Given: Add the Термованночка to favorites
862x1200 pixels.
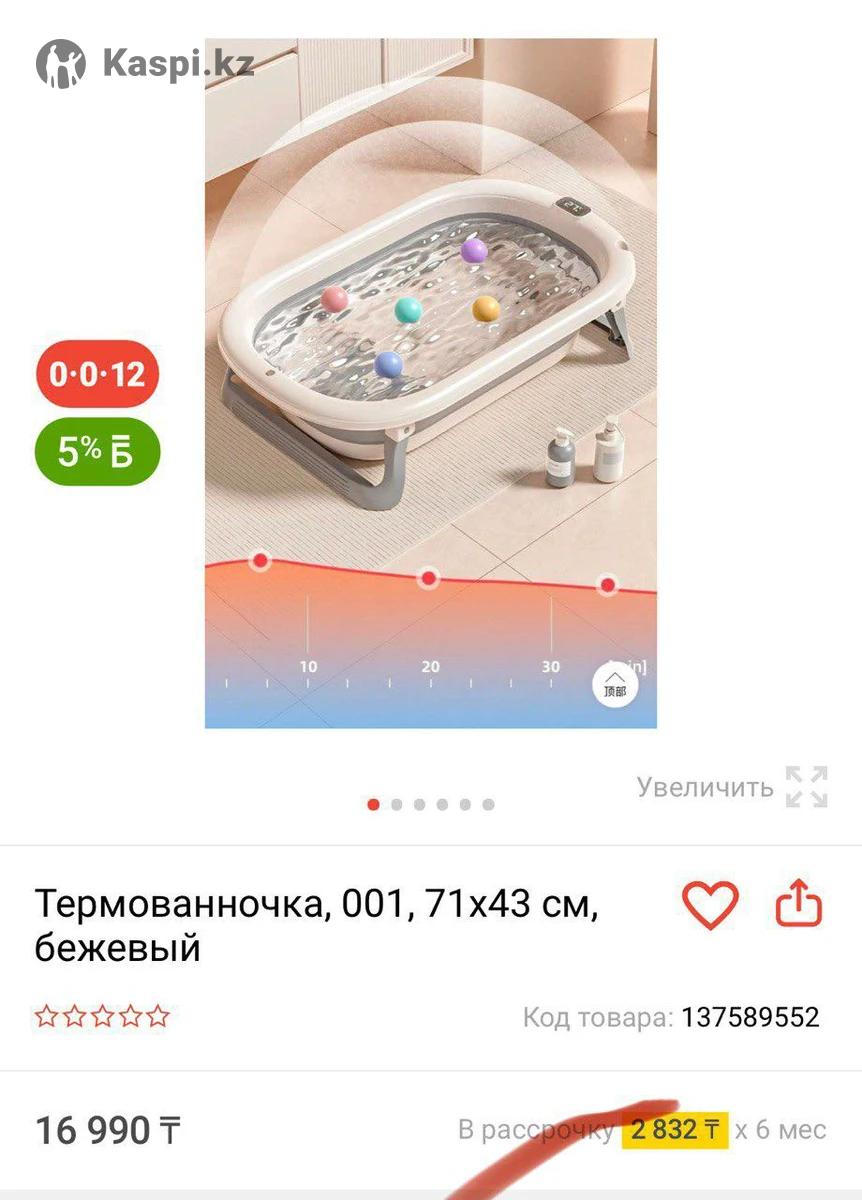Looking at the screenshot, I should 710,906.
